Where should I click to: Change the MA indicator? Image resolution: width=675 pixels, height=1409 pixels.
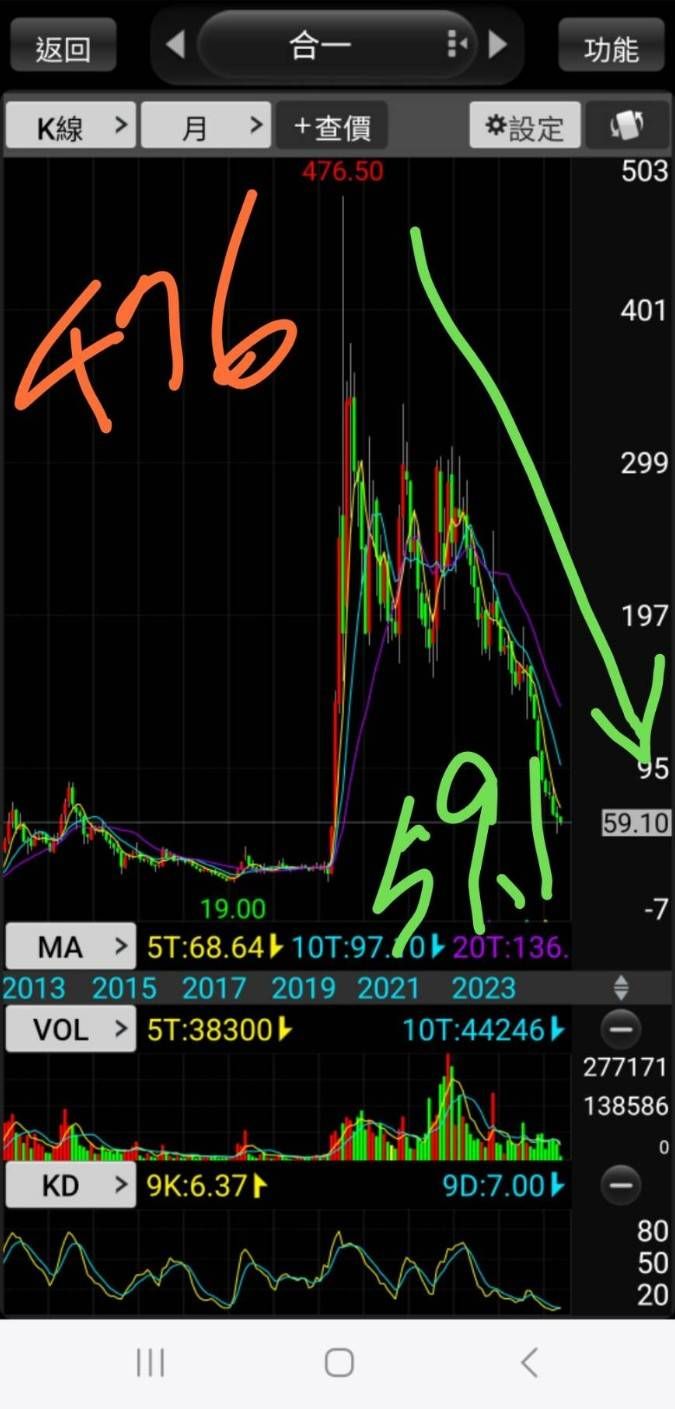click(x=71, y=946)
